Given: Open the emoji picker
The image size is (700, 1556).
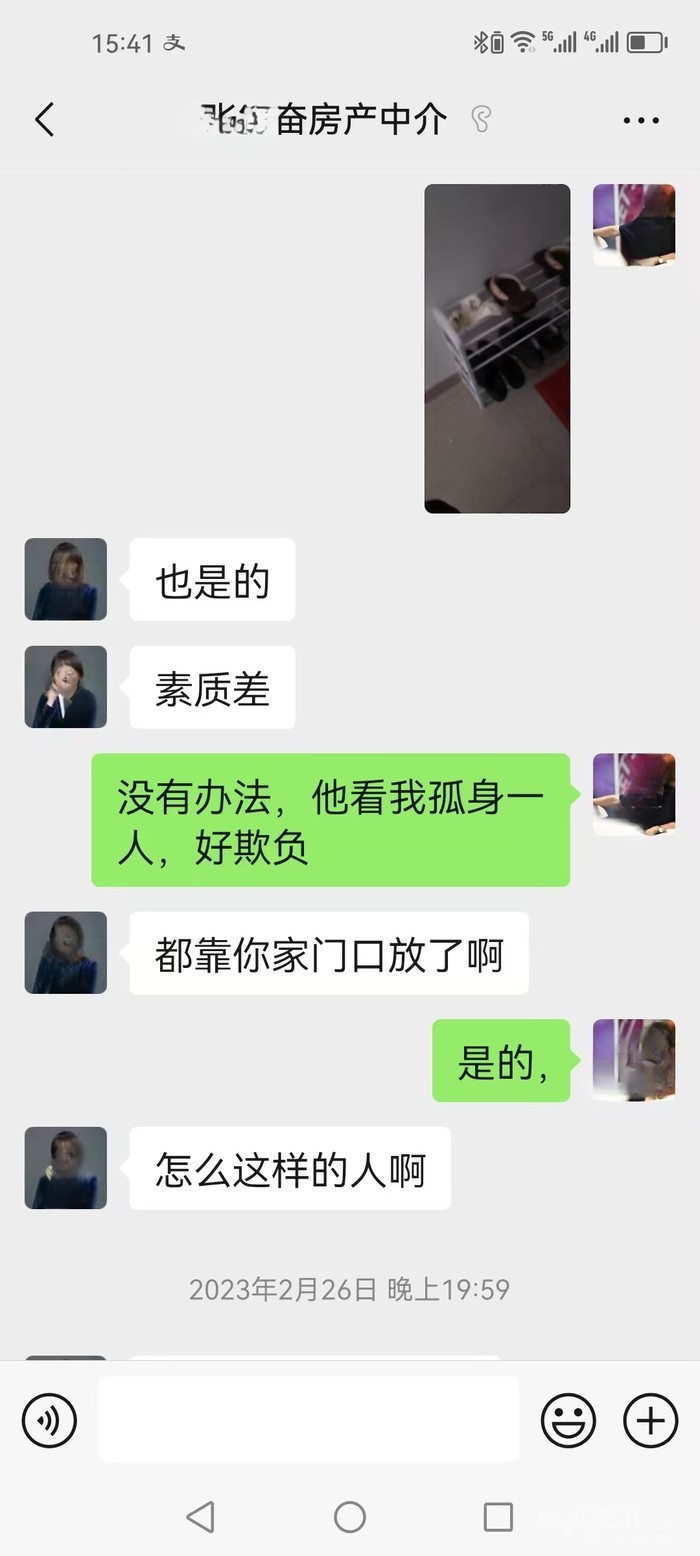Looking at the screenshot, I should click(568, 1420).
